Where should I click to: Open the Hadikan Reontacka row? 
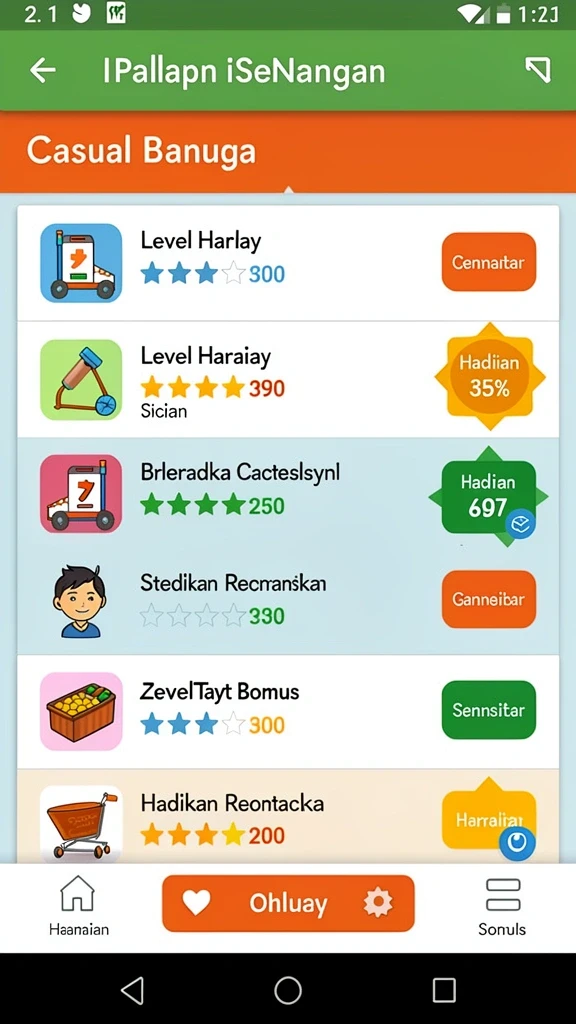pos(288,816)
